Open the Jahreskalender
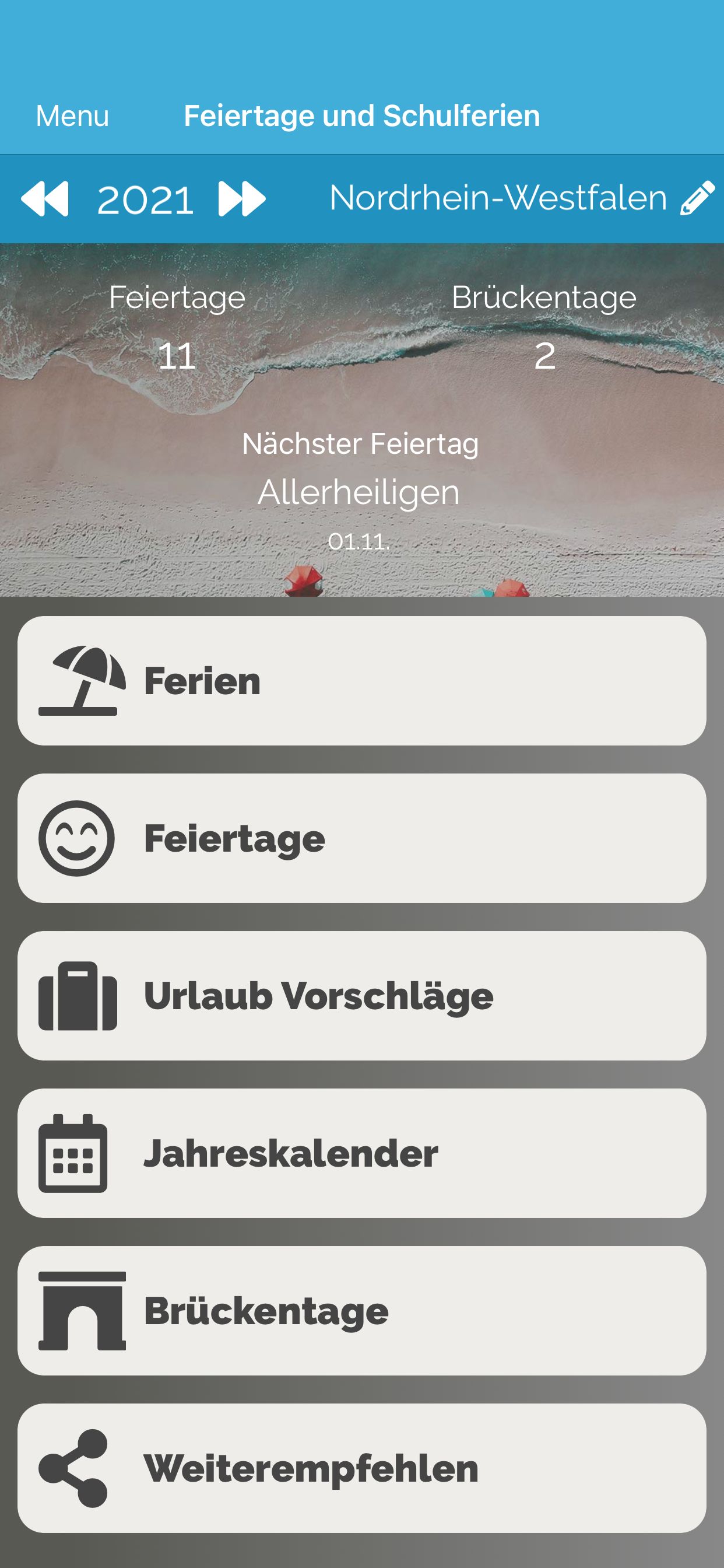The height and width of the screenshot is (1568, 724). coord(361,1153)
